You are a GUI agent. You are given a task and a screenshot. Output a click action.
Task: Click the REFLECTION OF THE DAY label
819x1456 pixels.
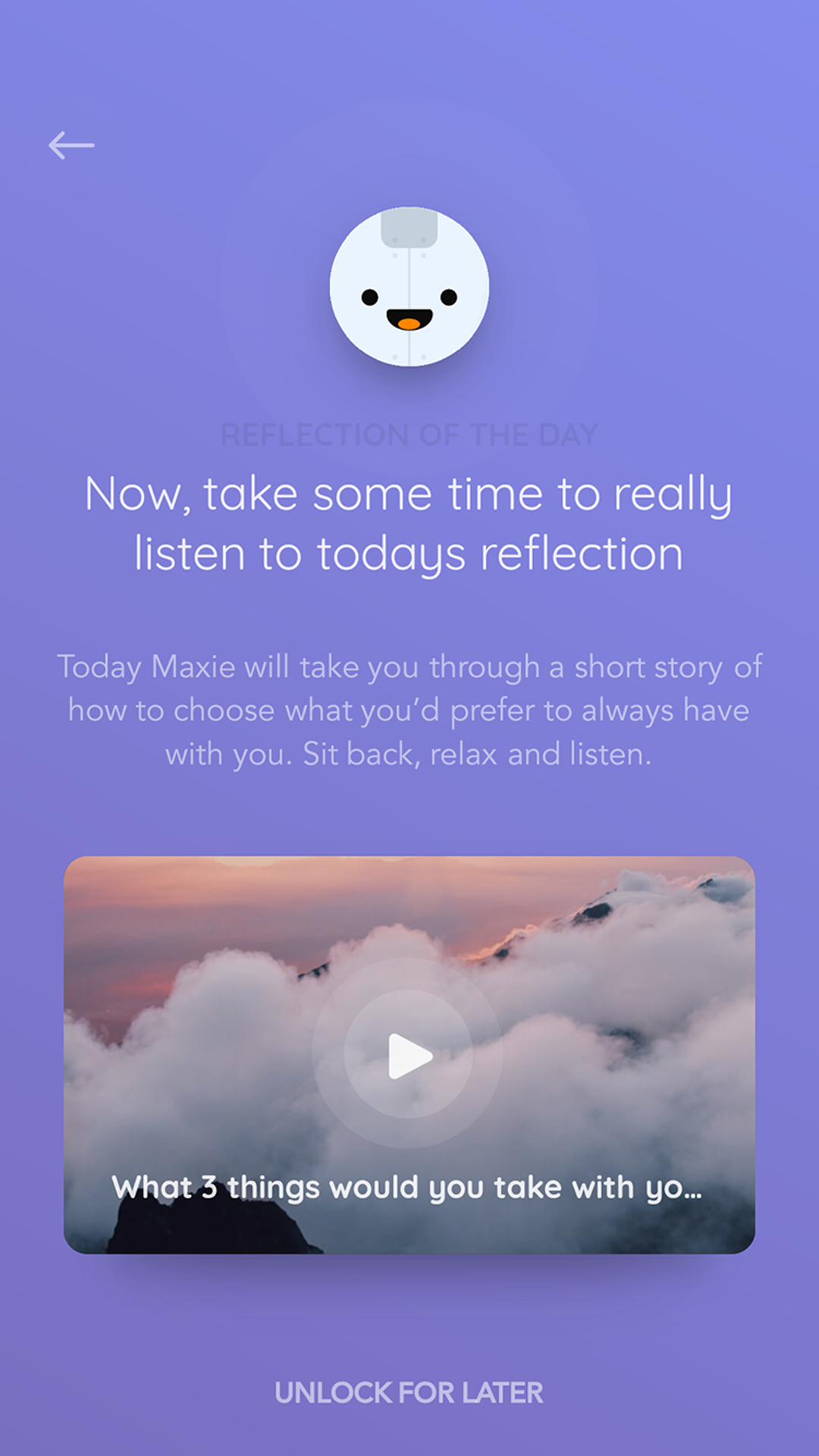[409, 435]
